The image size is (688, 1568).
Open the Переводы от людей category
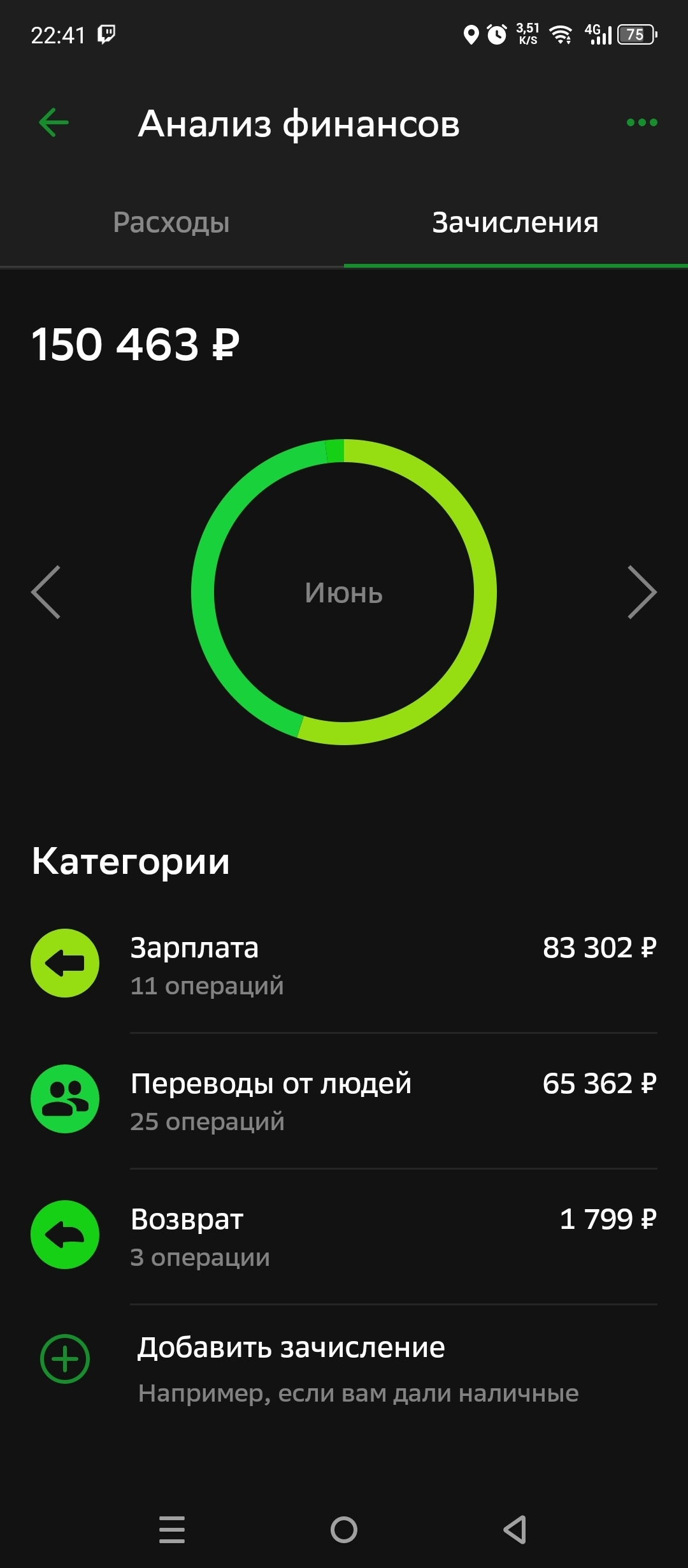(x=344, y=1100)
